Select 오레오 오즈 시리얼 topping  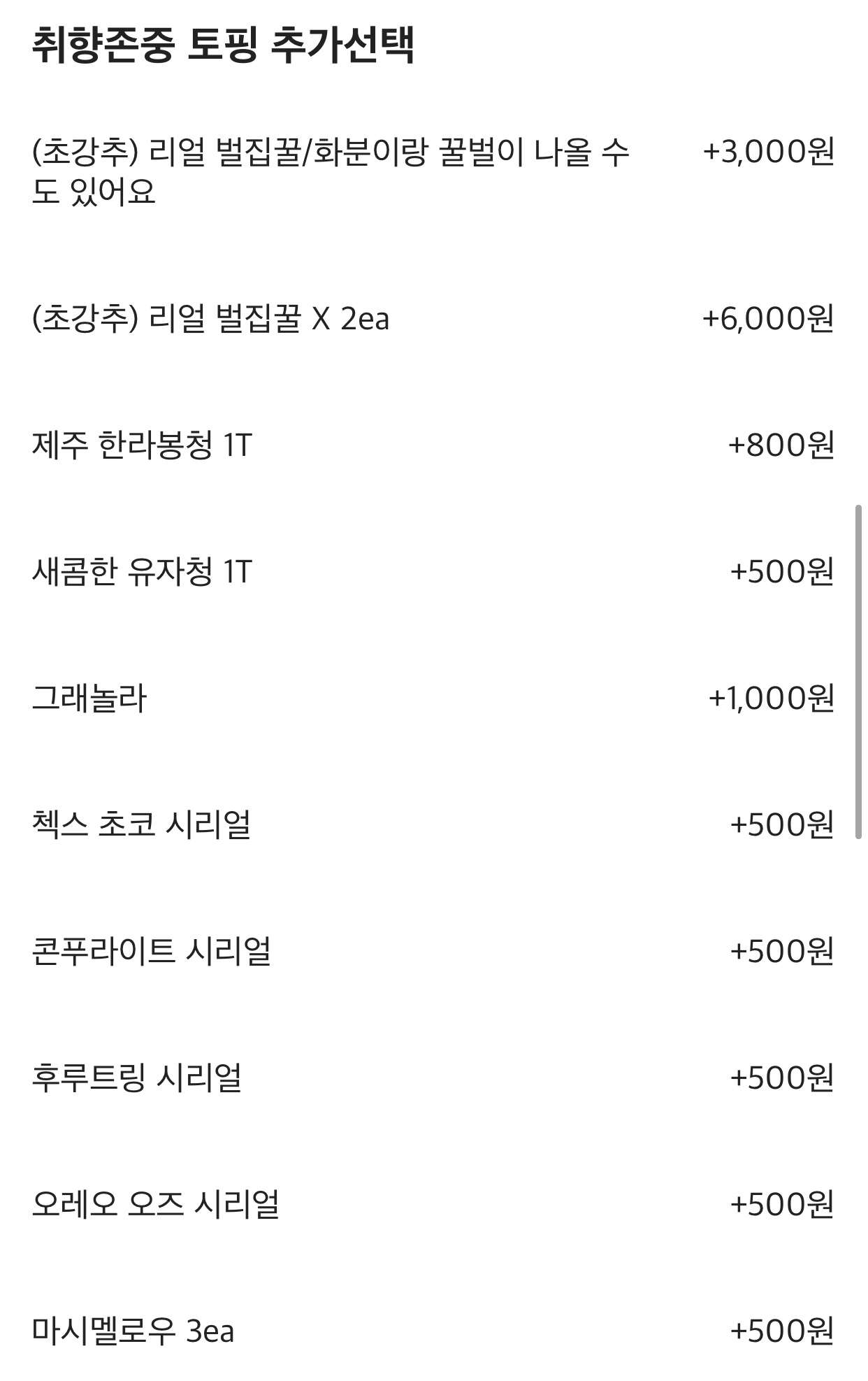coord(156,1204)
